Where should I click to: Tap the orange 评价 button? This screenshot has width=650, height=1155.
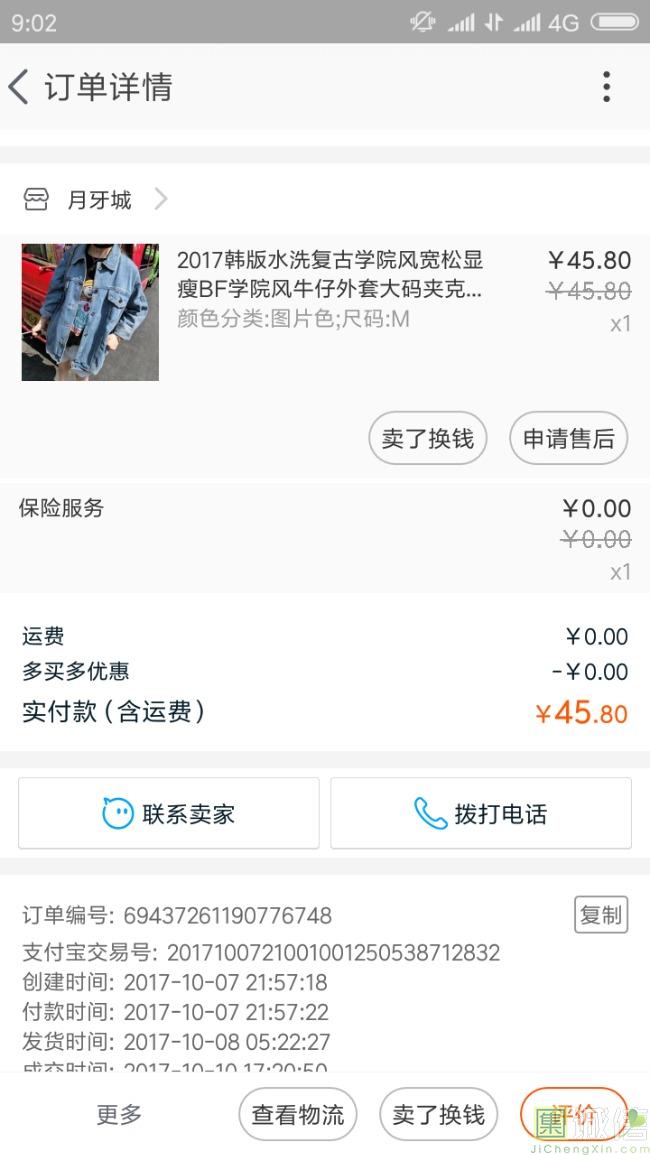[573, 1114]
